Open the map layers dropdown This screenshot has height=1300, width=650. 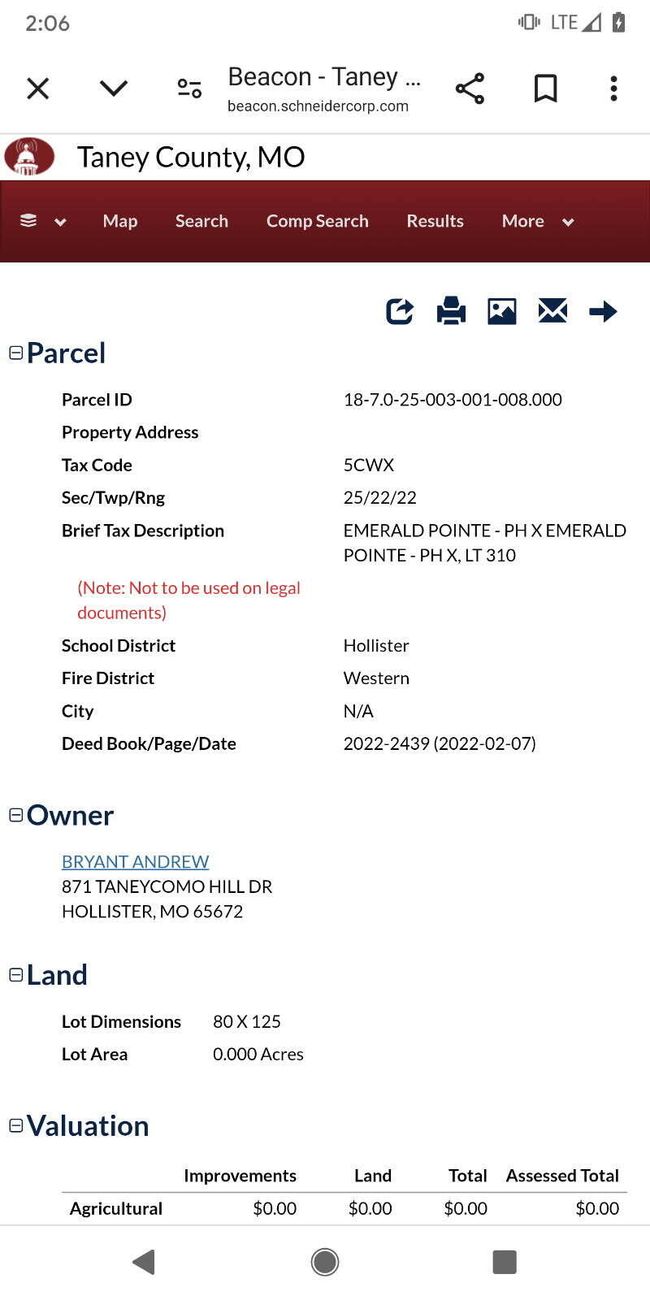[42, 221]
